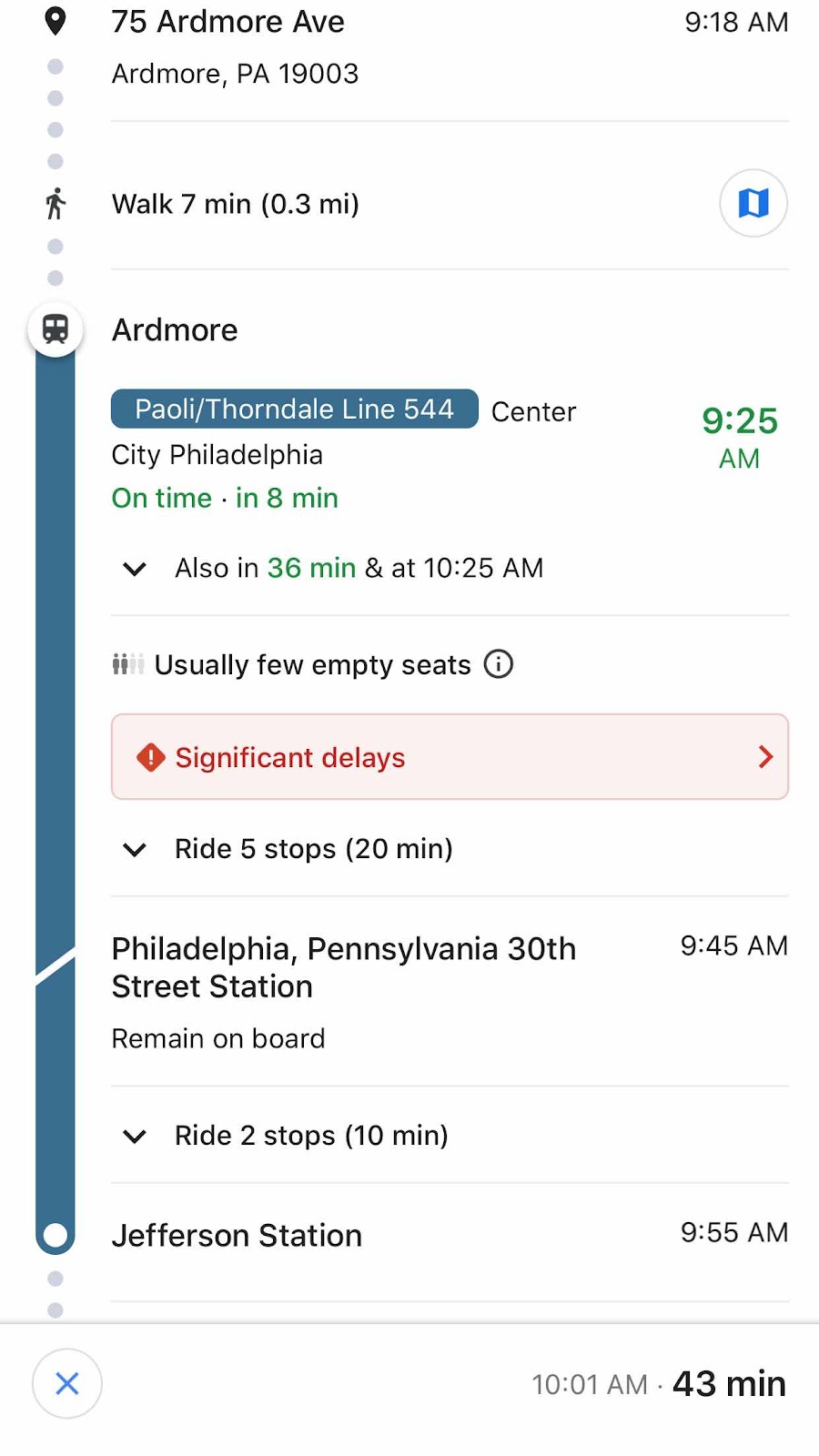The width and height of the screenshot is (819, 1456).
Task: Open Paoli/Thorndale Line 544 details
Action: click(294, 409)
